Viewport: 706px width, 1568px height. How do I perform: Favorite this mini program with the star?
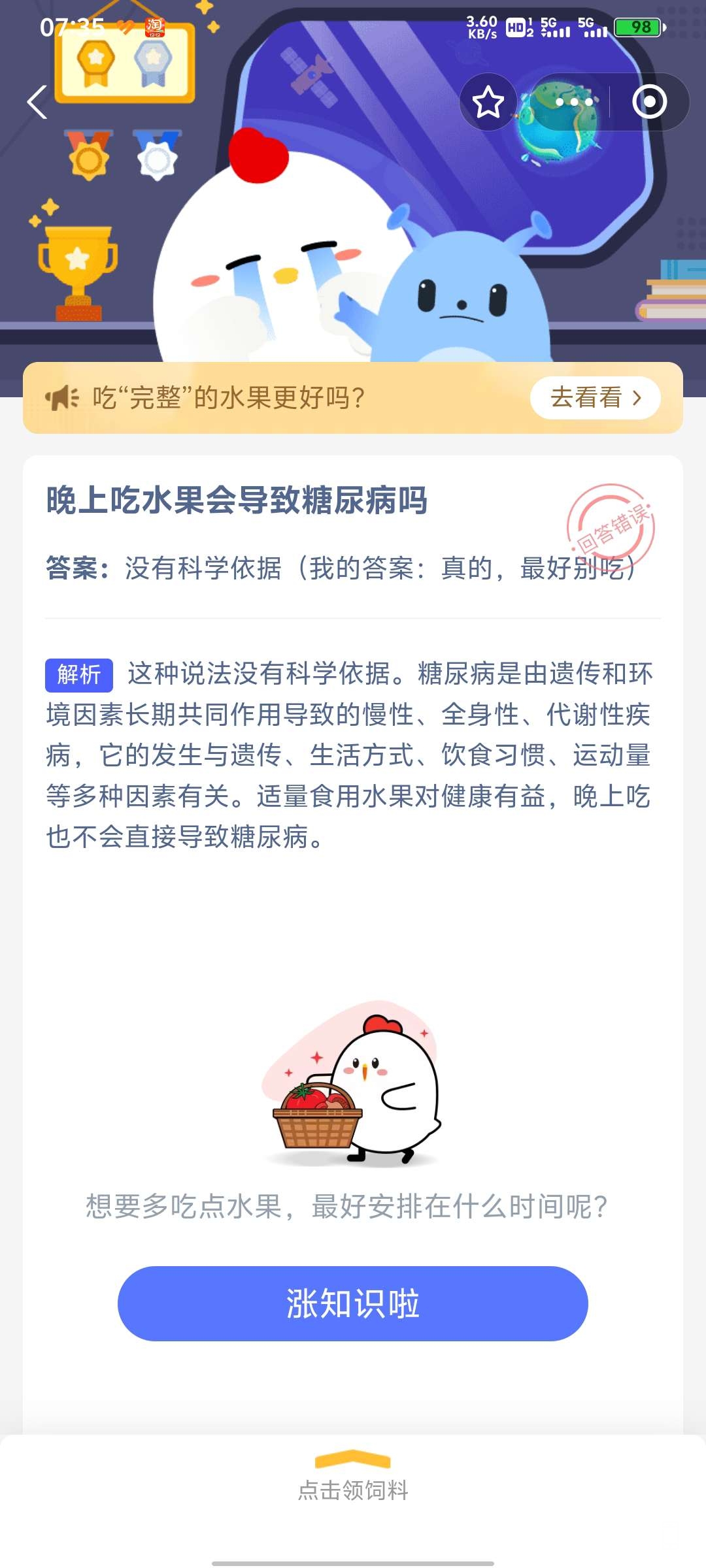click(x=488, y=103)
